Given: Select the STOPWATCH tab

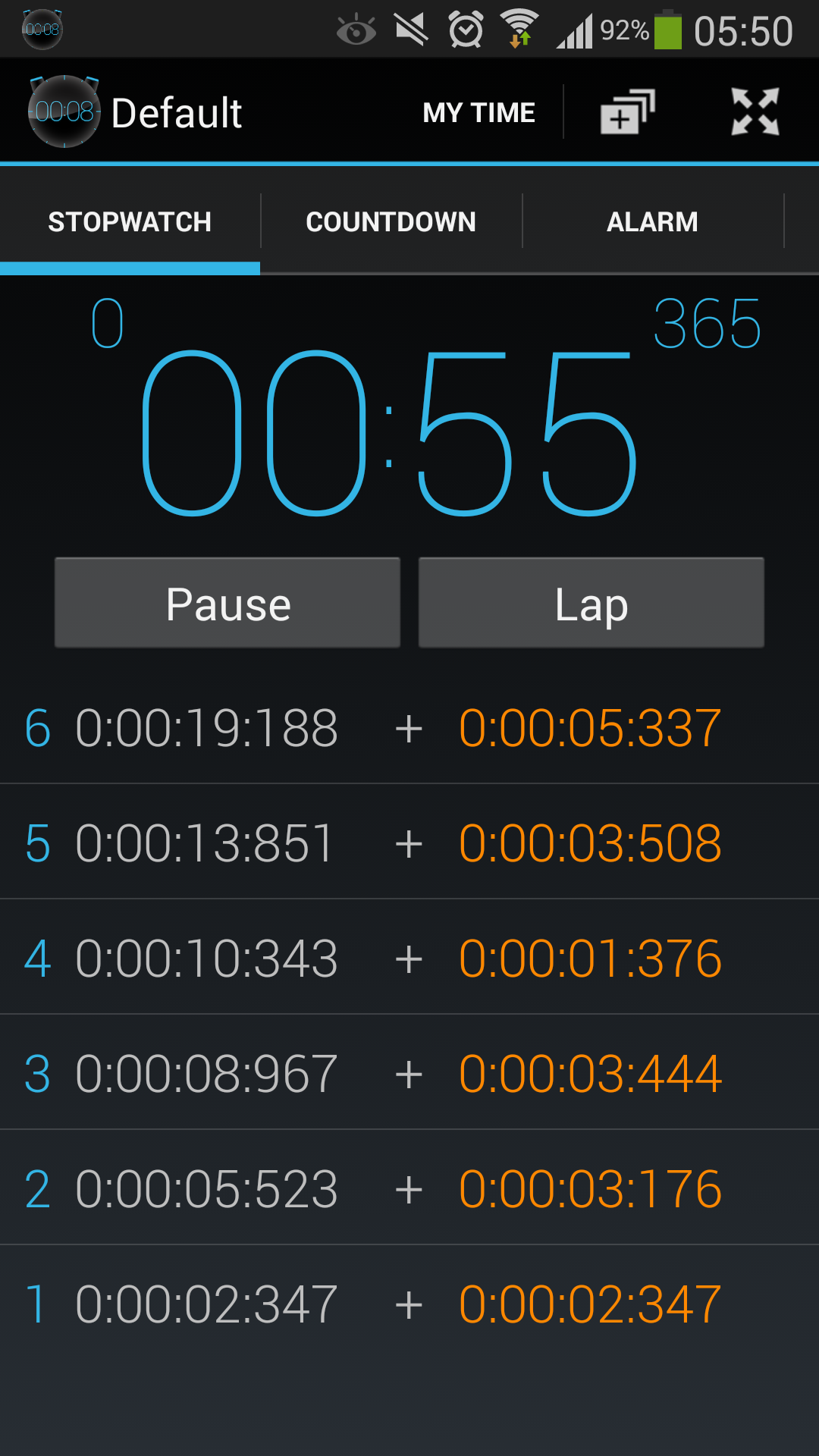Looking at the screenshot, I should [130, 221].
